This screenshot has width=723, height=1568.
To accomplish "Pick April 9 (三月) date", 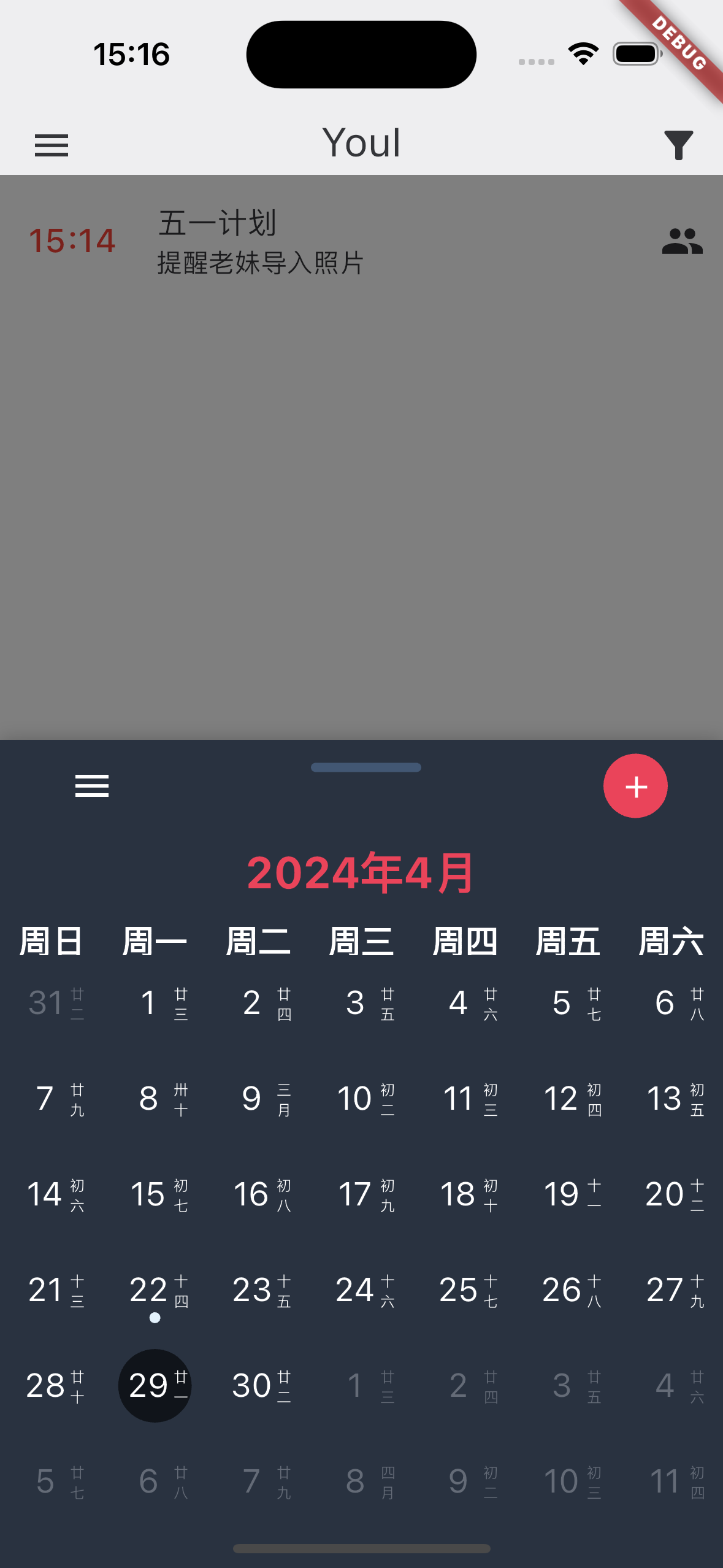I will 258,1099.
